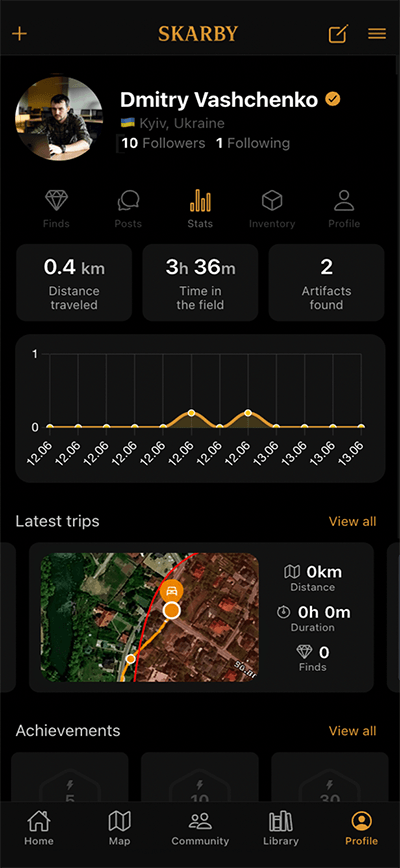Tap the plus icon in the top bar
Image resolution: width=400 pixels, height=868 pixels.
(19, 34)
